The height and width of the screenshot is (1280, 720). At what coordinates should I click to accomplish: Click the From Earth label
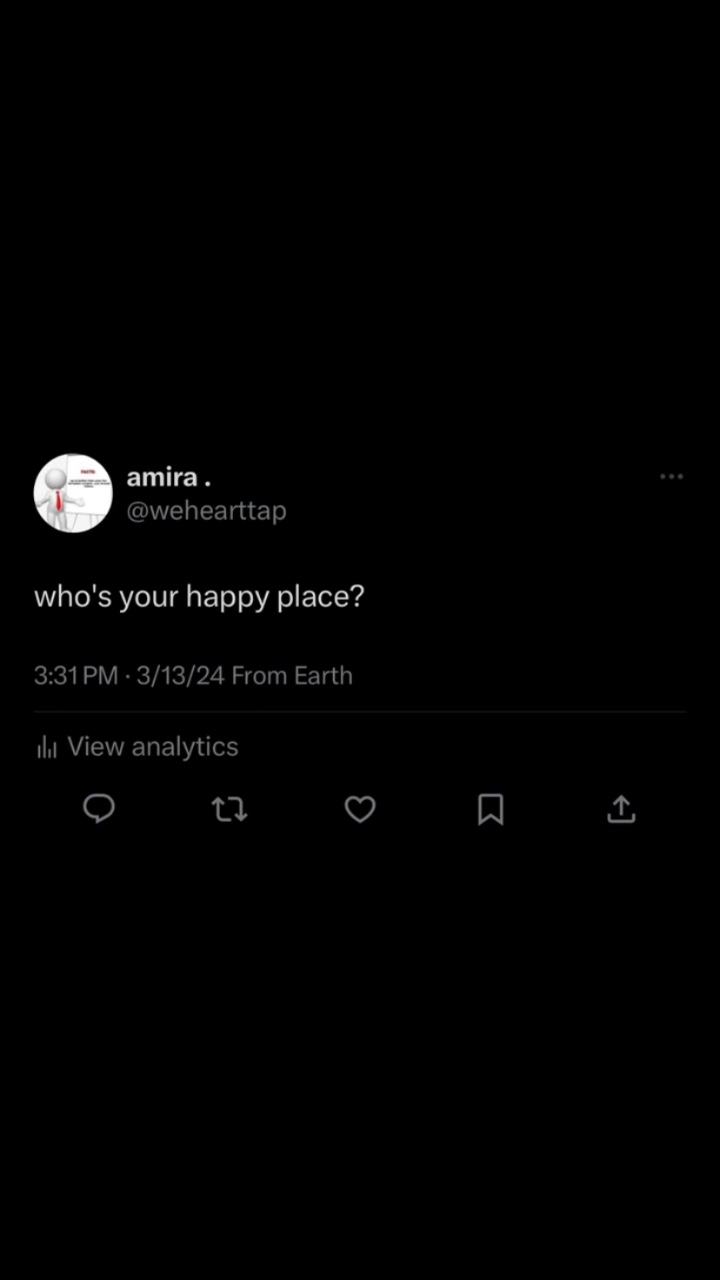(291, 675)
